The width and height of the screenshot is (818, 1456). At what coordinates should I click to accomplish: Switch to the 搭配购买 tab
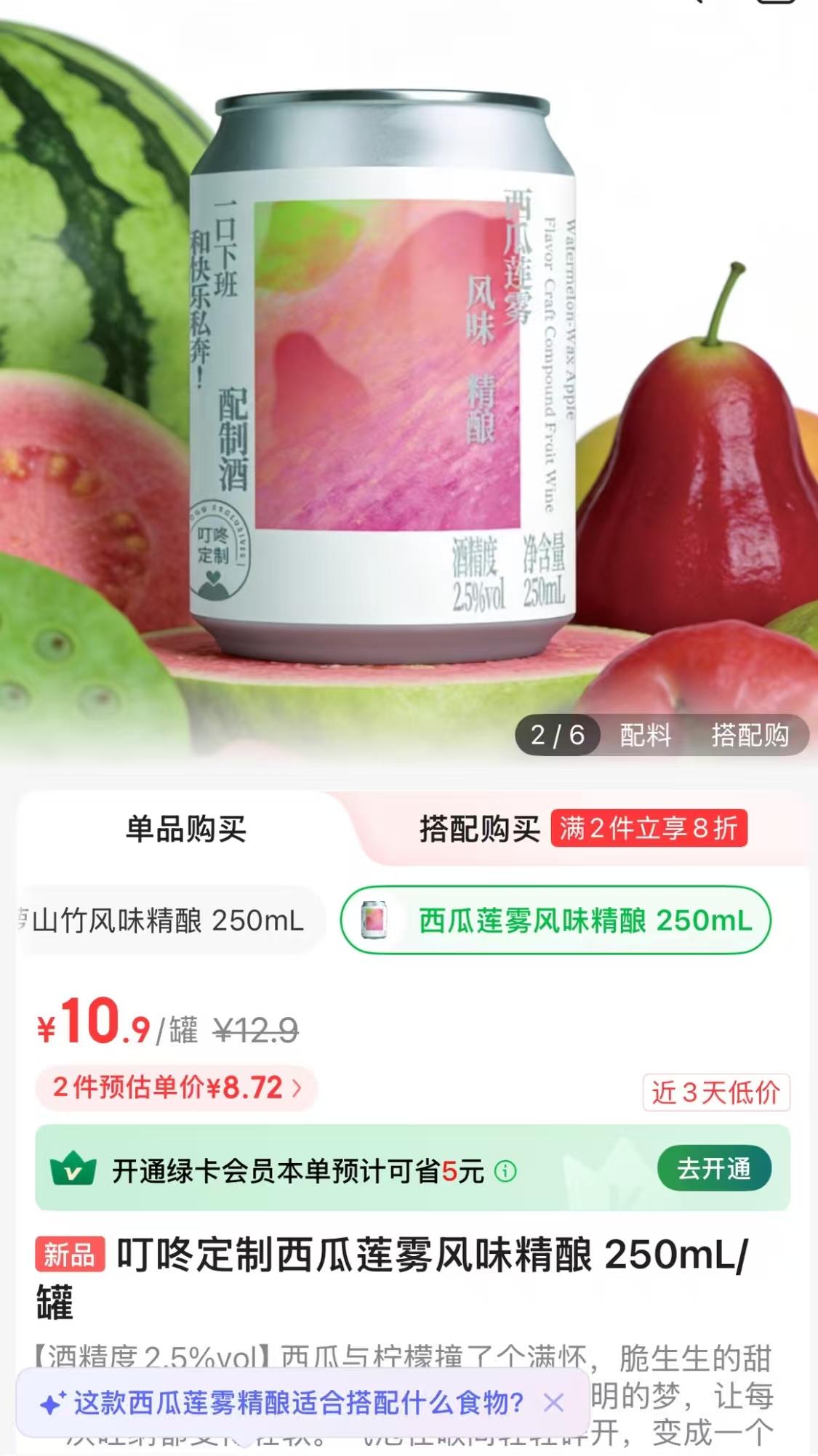click(x=480, y=829)
